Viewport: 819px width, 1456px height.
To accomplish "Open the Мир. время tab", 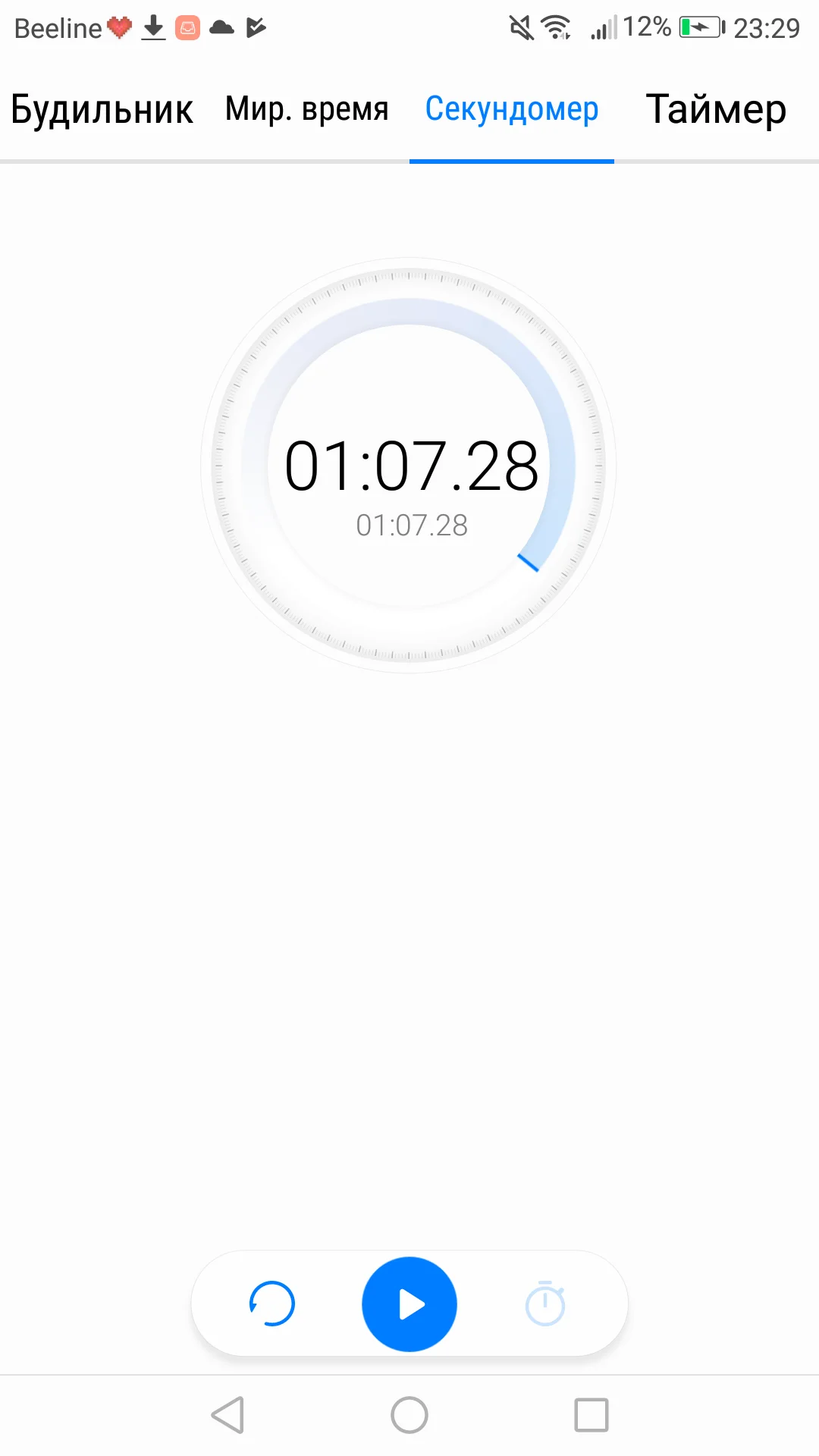I will pos(306,109).
